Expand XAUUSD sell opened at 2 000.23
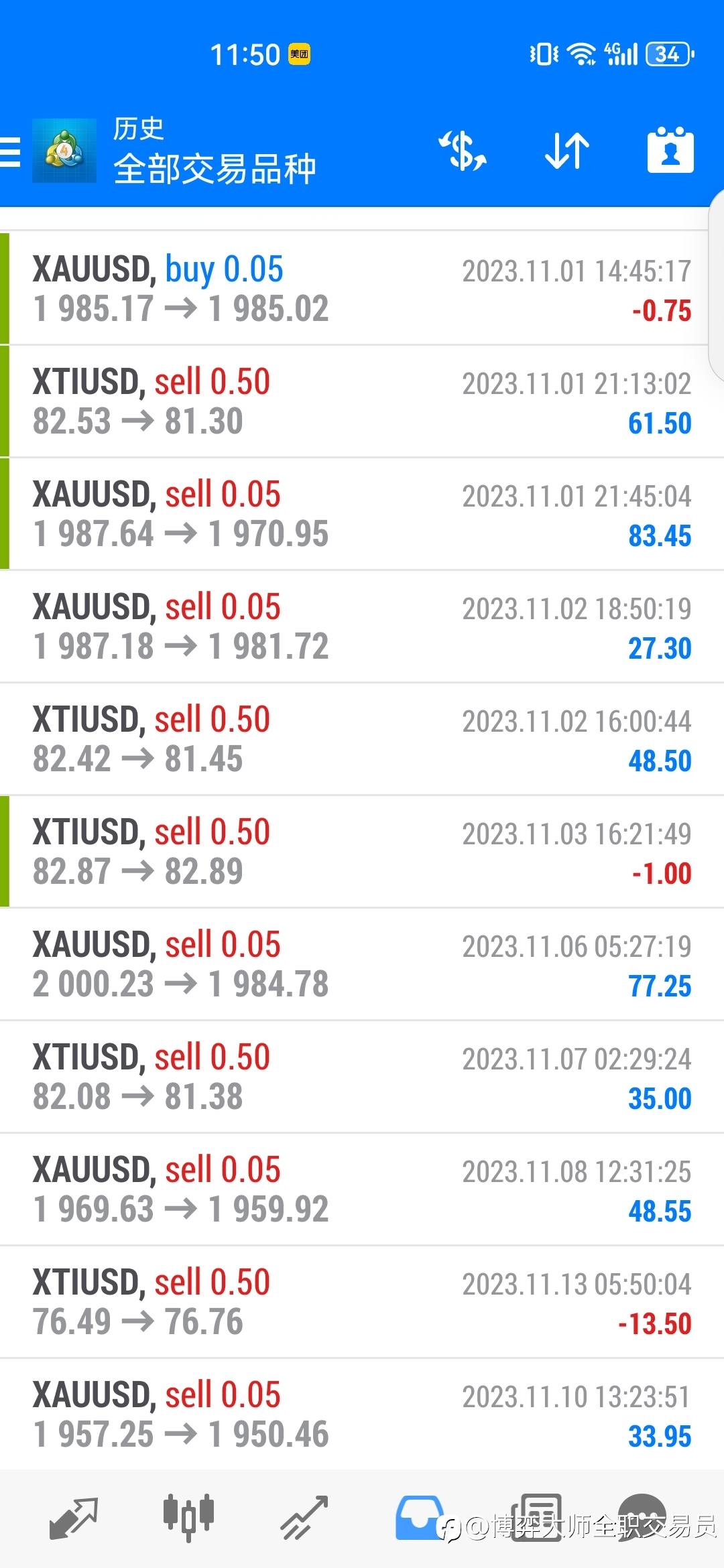This screenshot has width=724, height=1568. (x=362, y=964)
